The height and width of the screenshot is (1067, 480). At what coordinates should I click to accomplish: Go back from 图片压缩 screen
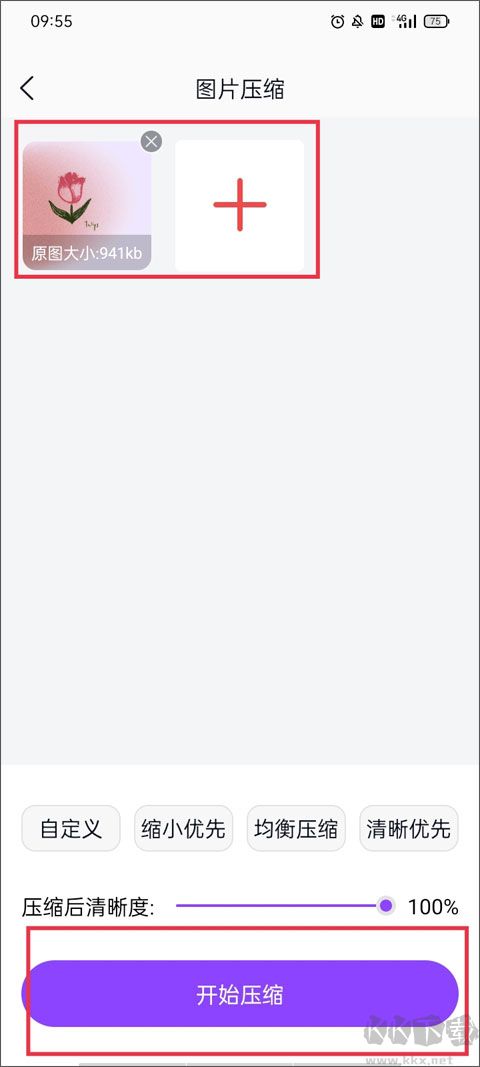[x=27, y=89]
